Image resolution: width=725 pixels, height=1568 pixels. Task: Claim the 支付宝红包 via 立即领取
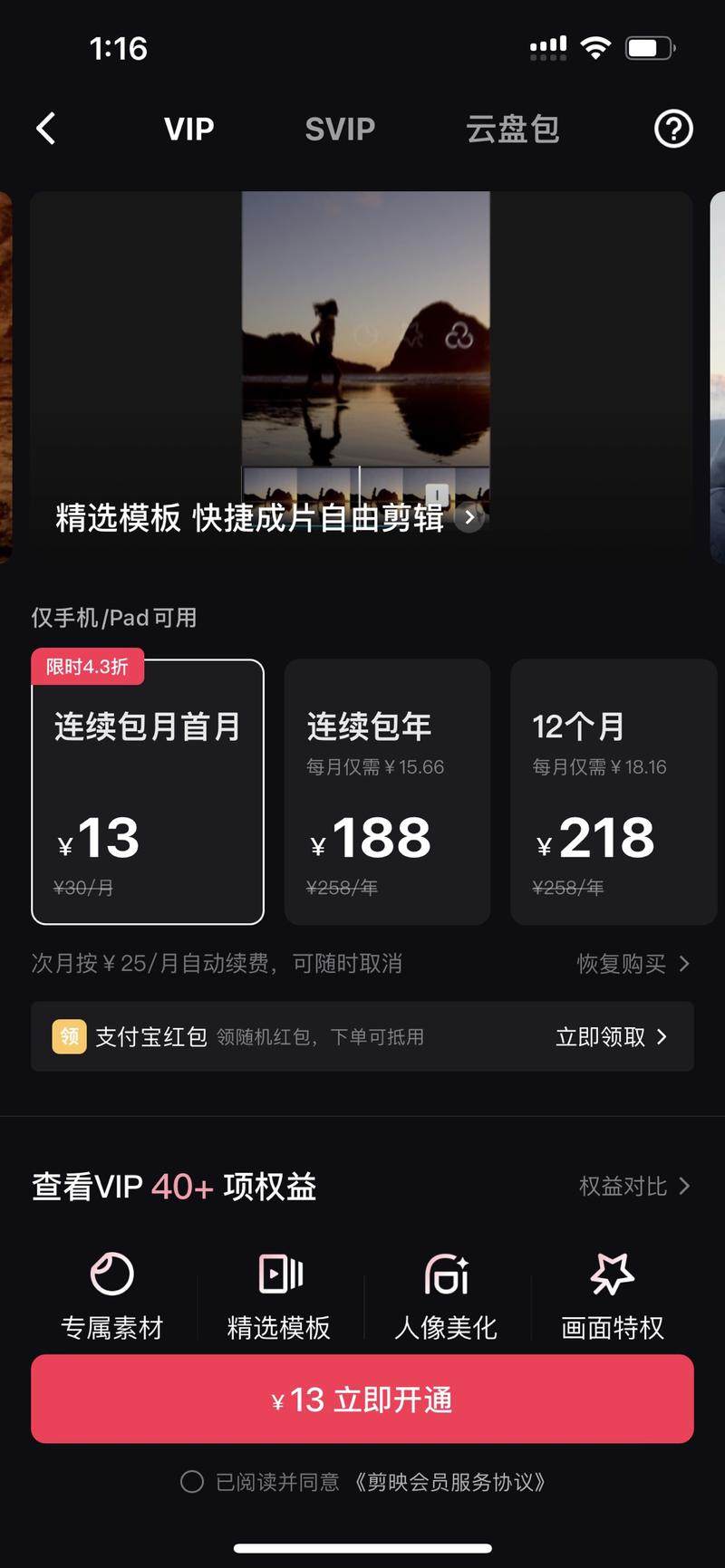point(610,1036)
